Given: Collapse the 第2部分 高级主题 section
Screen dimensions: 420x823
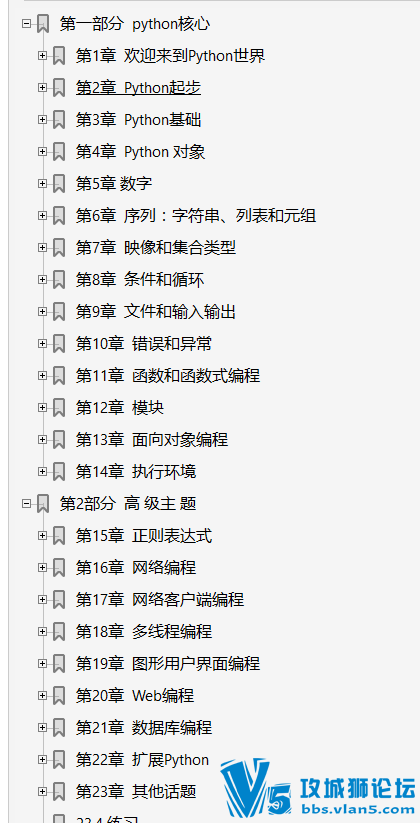Looking at the screenshot, I should coord(26,503).
